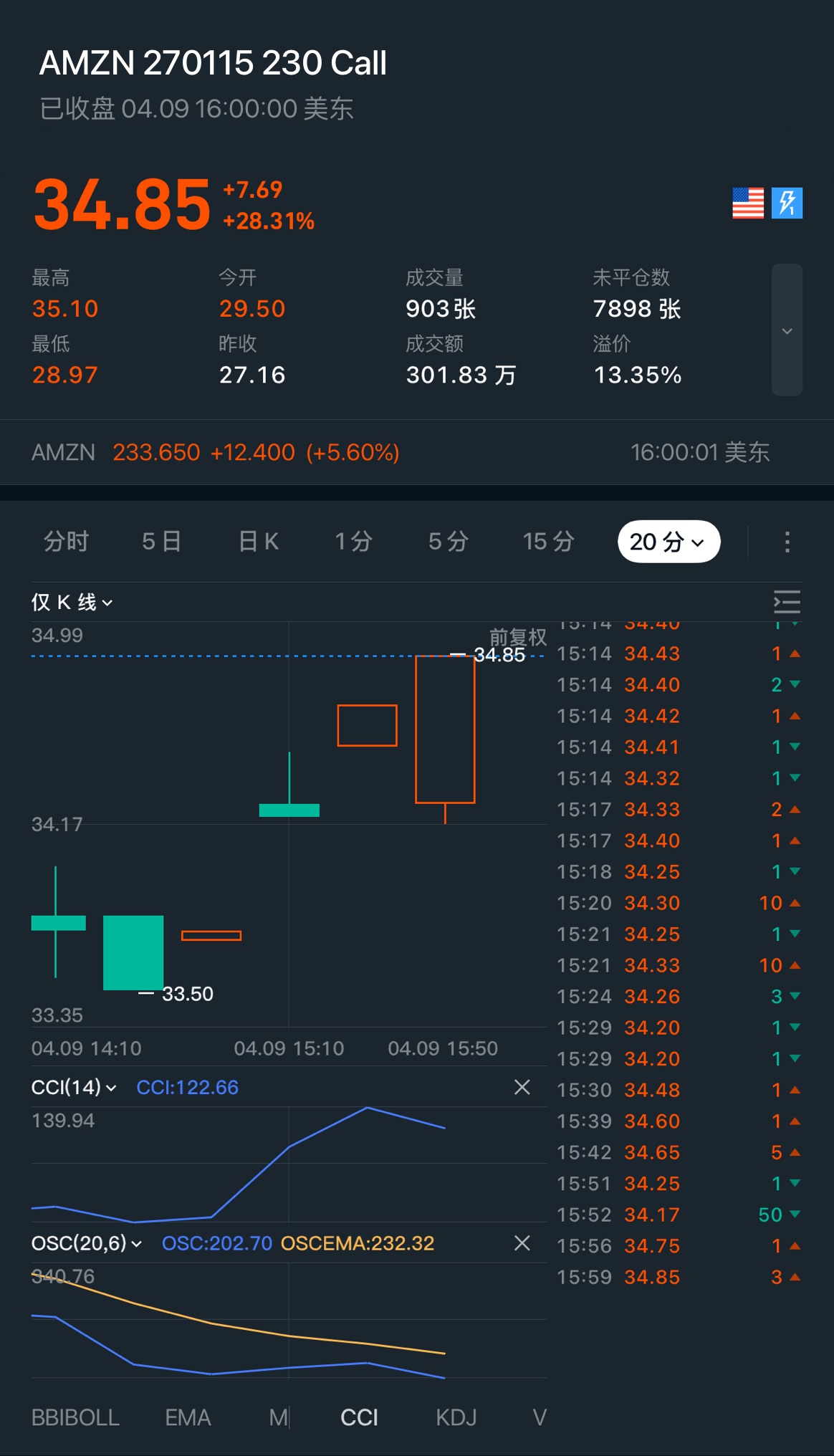Close the CCI indicator panel
The width and height of the screenshot is (834, 1456).
click(522, 1088)
